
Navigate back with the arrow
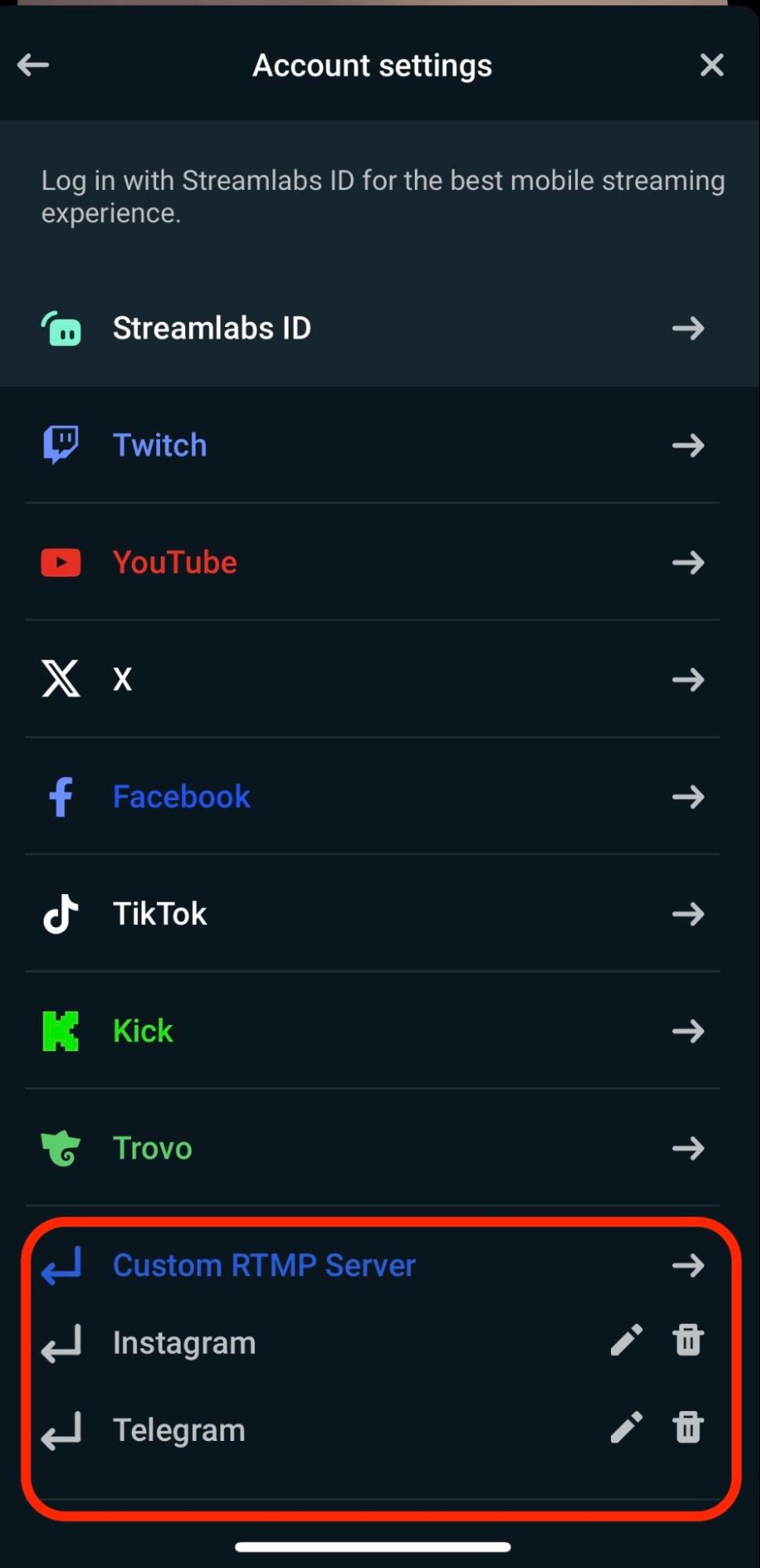[x=33, y=64]
